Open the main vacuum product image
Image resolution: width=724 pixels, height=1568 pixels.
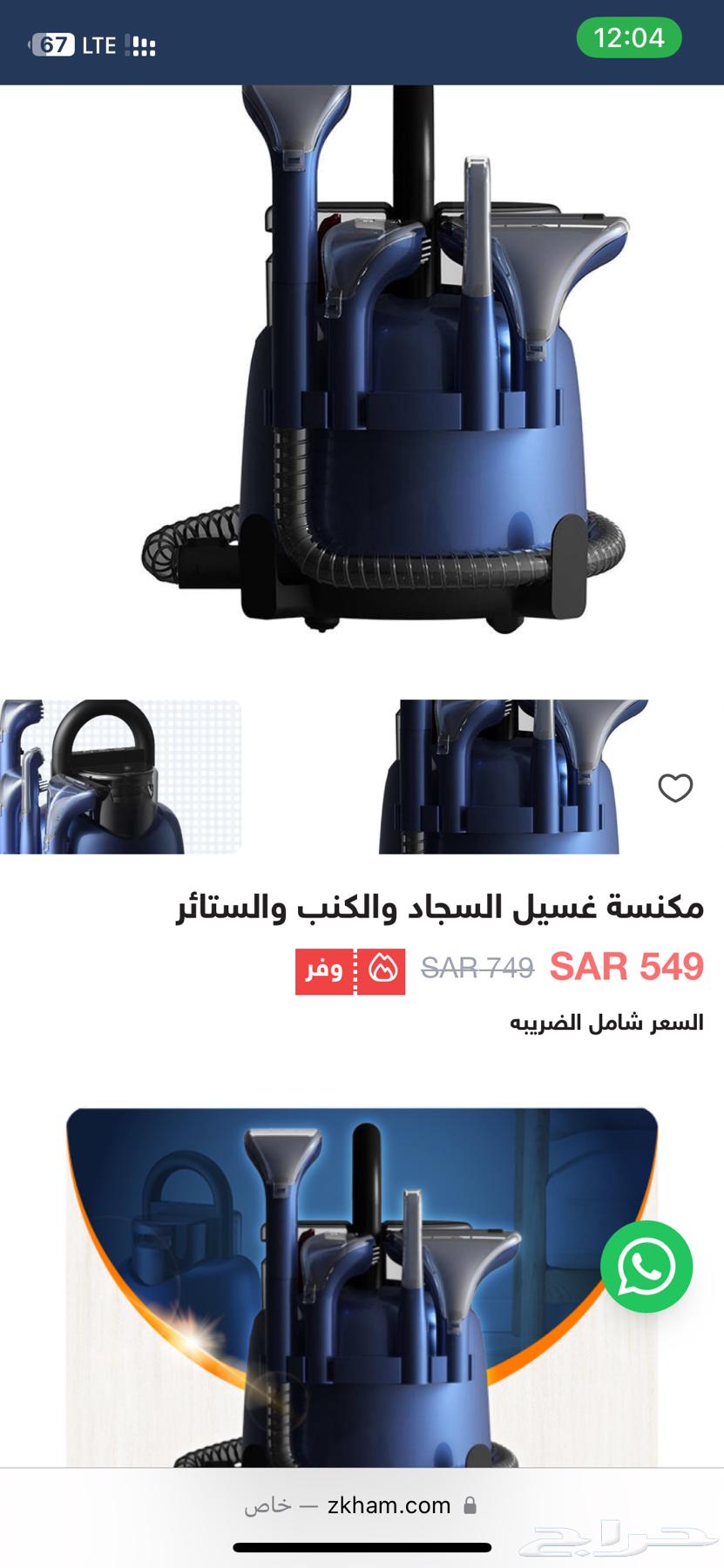[x=383, y=366]
